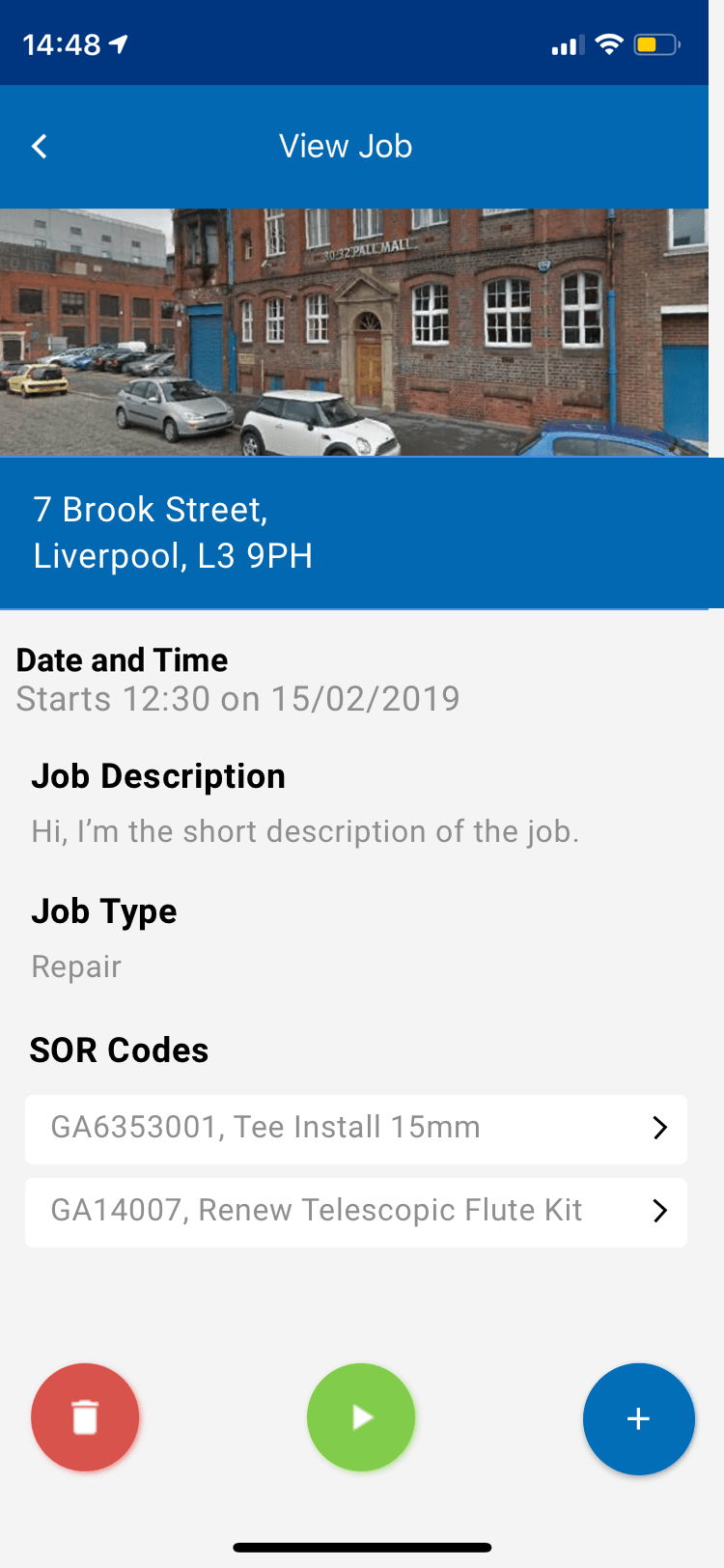
Task: Open SOR code GA6353001 Tee Install 15mm
Action: point(356,1129)
